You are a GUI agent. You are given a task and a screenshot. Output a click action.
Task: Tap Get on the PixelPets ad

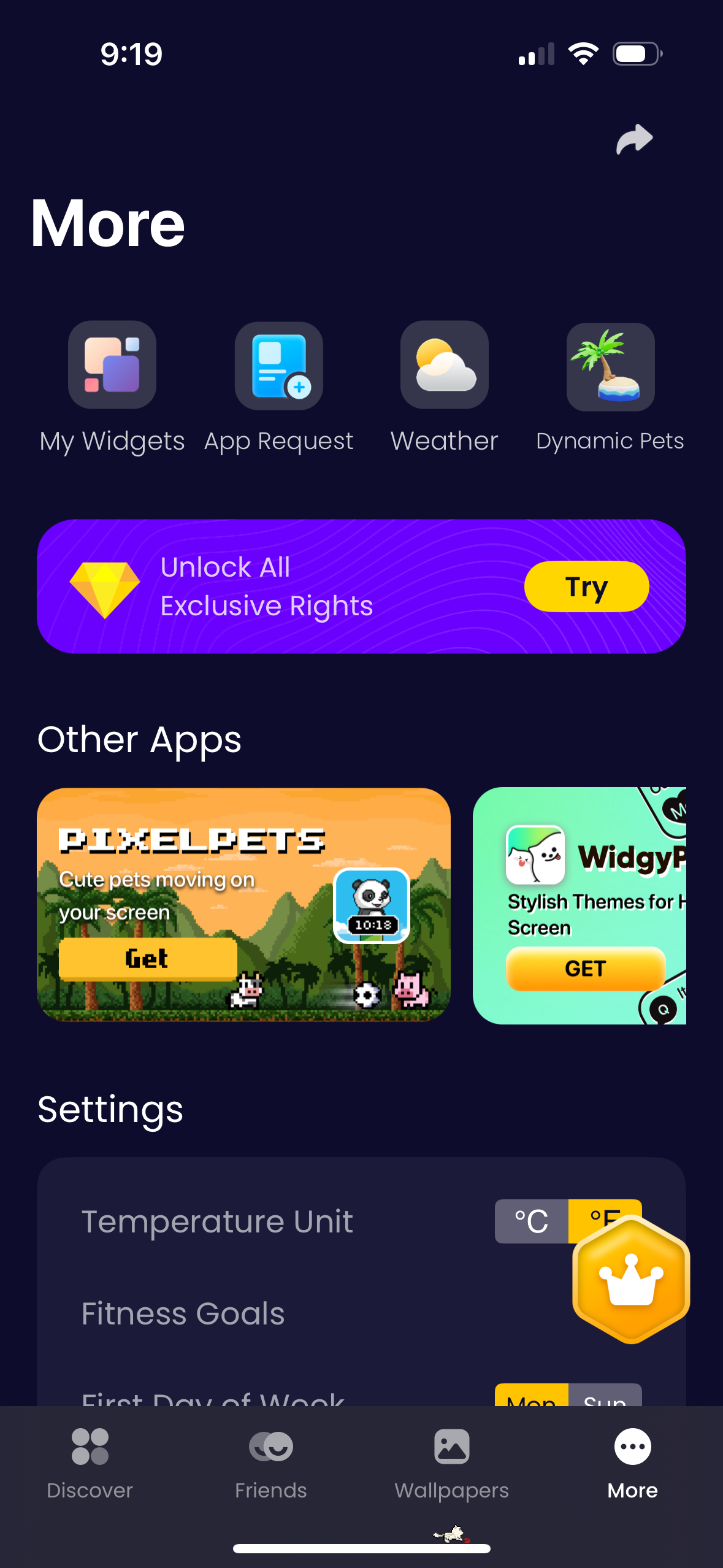147,958
